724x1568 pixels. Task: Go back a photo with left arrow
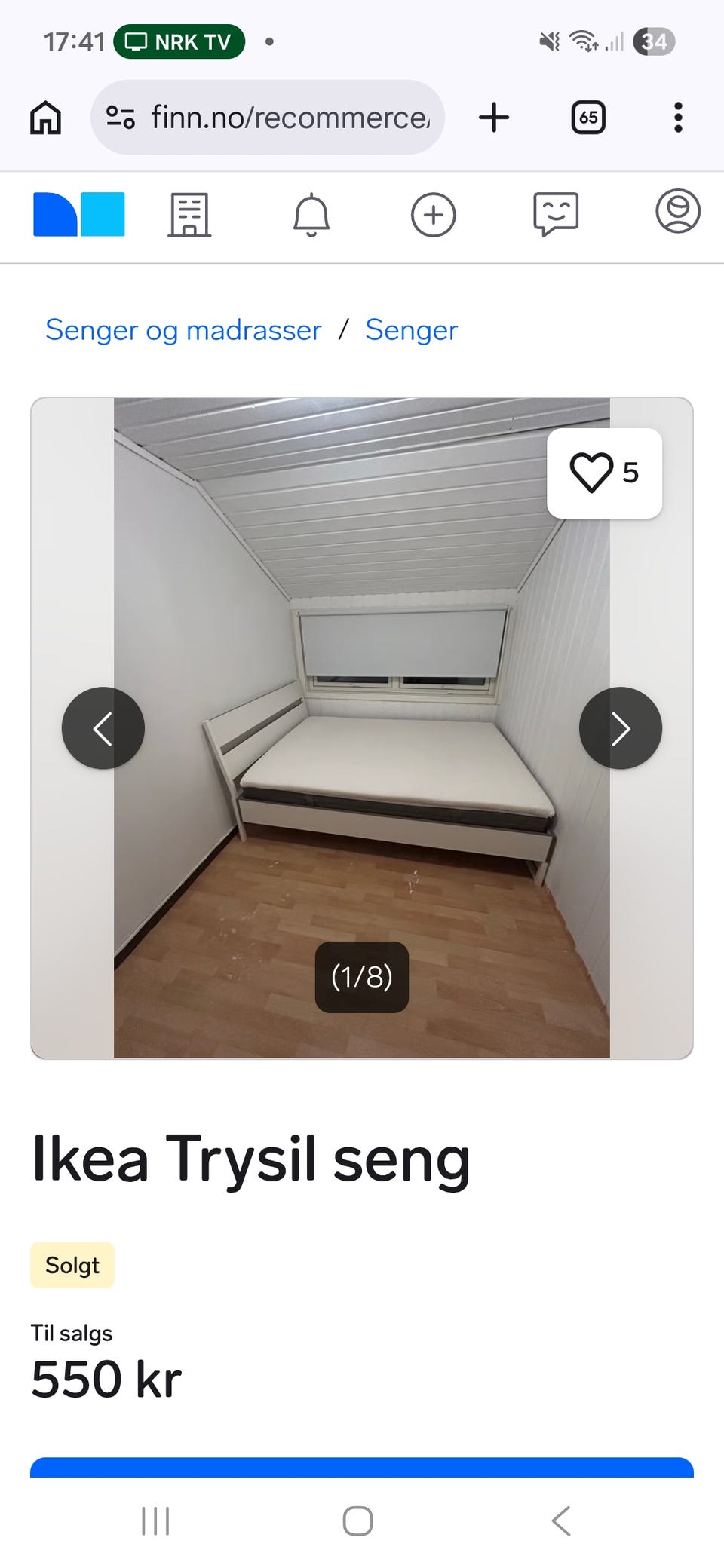click(104, 728)
